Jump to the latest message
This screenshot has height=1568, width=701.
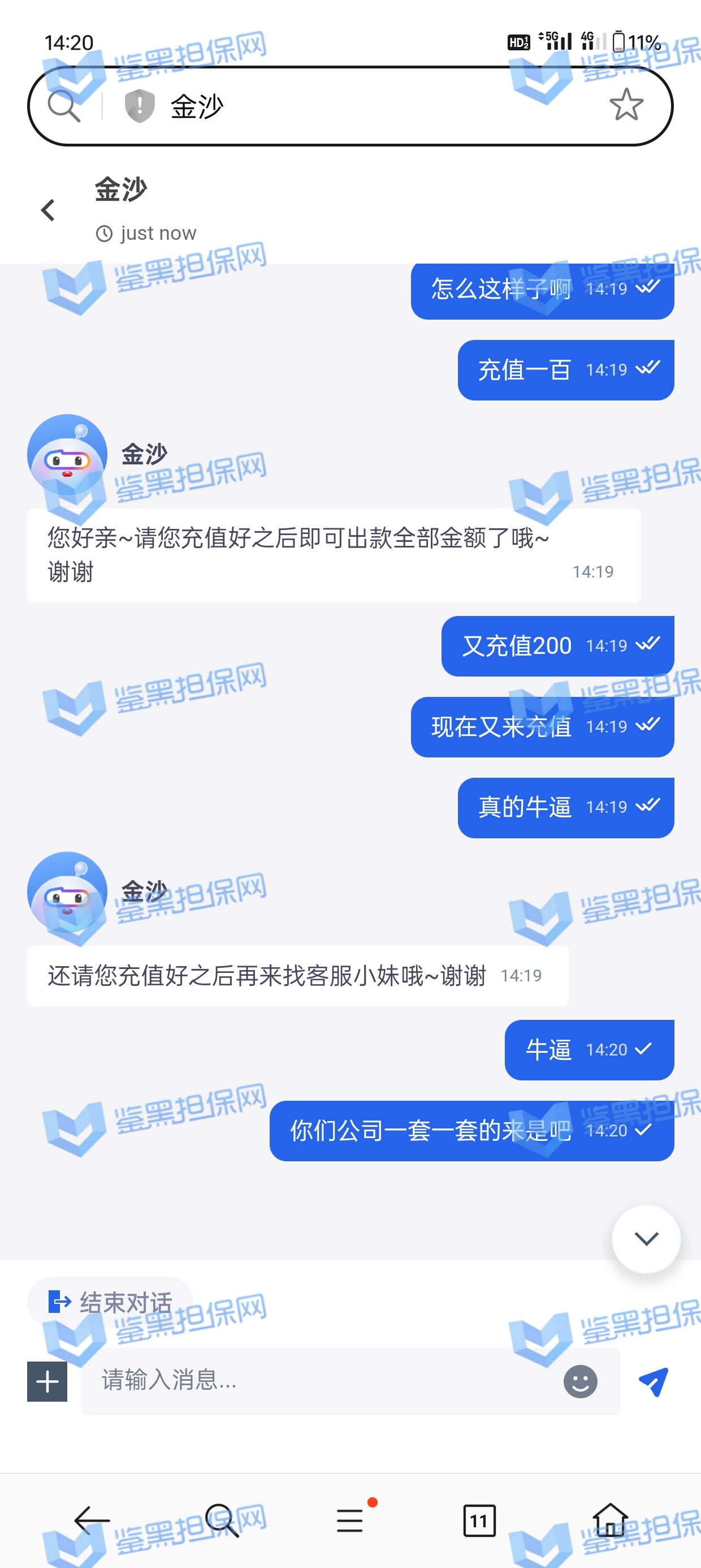click(646, 1239)
